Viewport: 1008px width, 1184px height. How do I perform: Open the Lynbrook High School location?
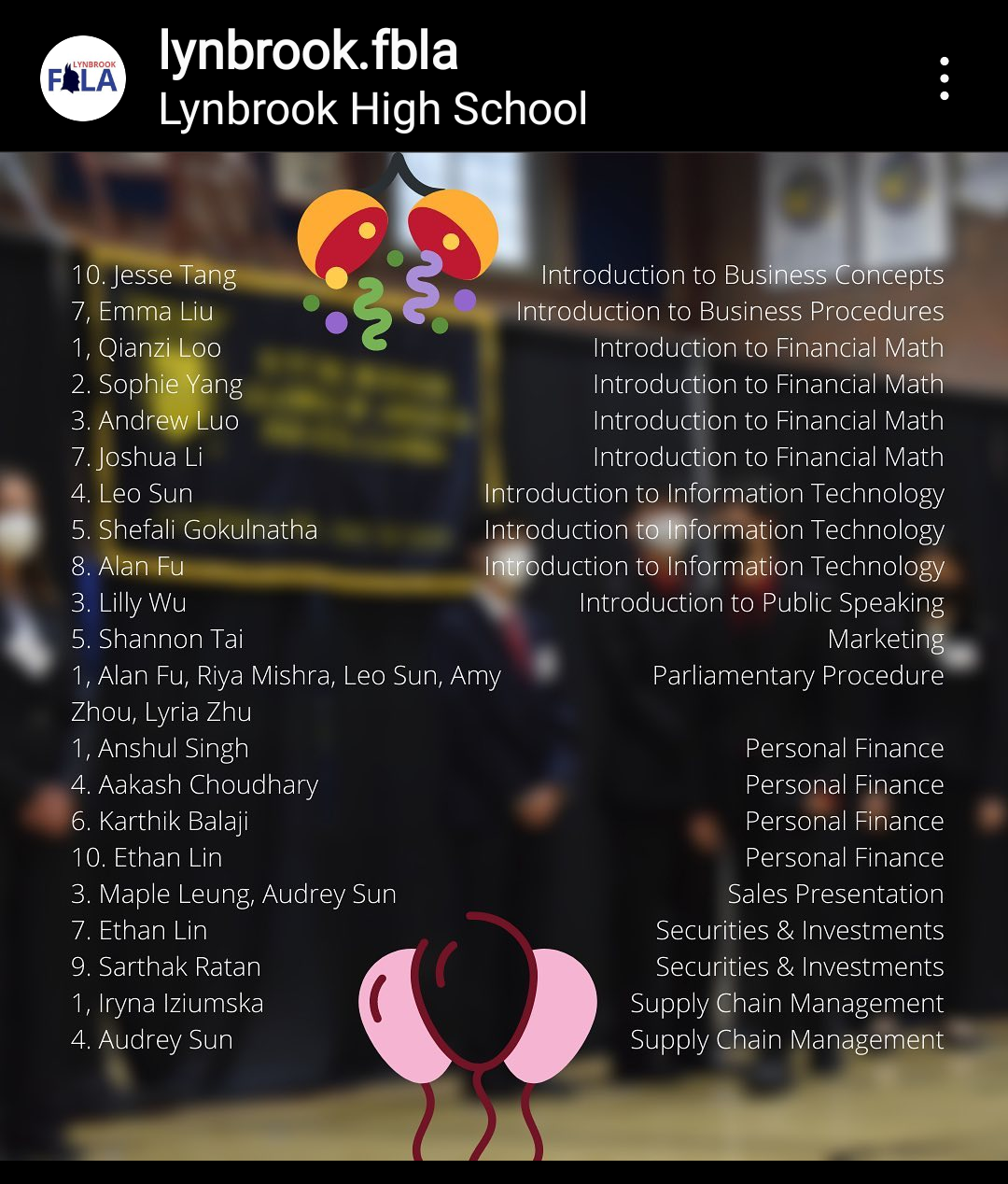tap(372, 109)
